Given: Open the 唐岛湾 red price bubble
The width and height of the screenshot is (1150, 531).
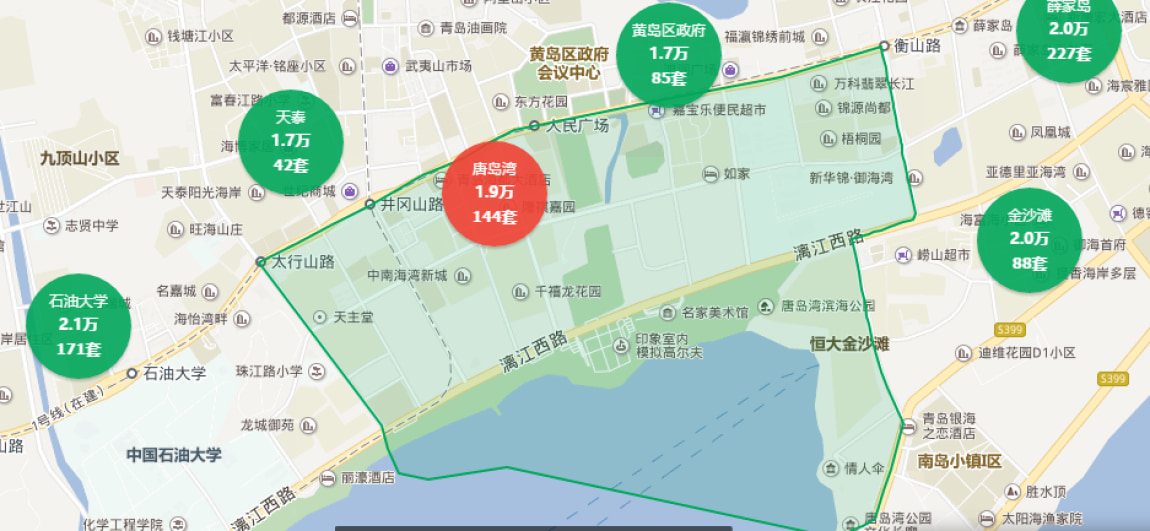Looking at the screenshot, I should coord(494,192).
